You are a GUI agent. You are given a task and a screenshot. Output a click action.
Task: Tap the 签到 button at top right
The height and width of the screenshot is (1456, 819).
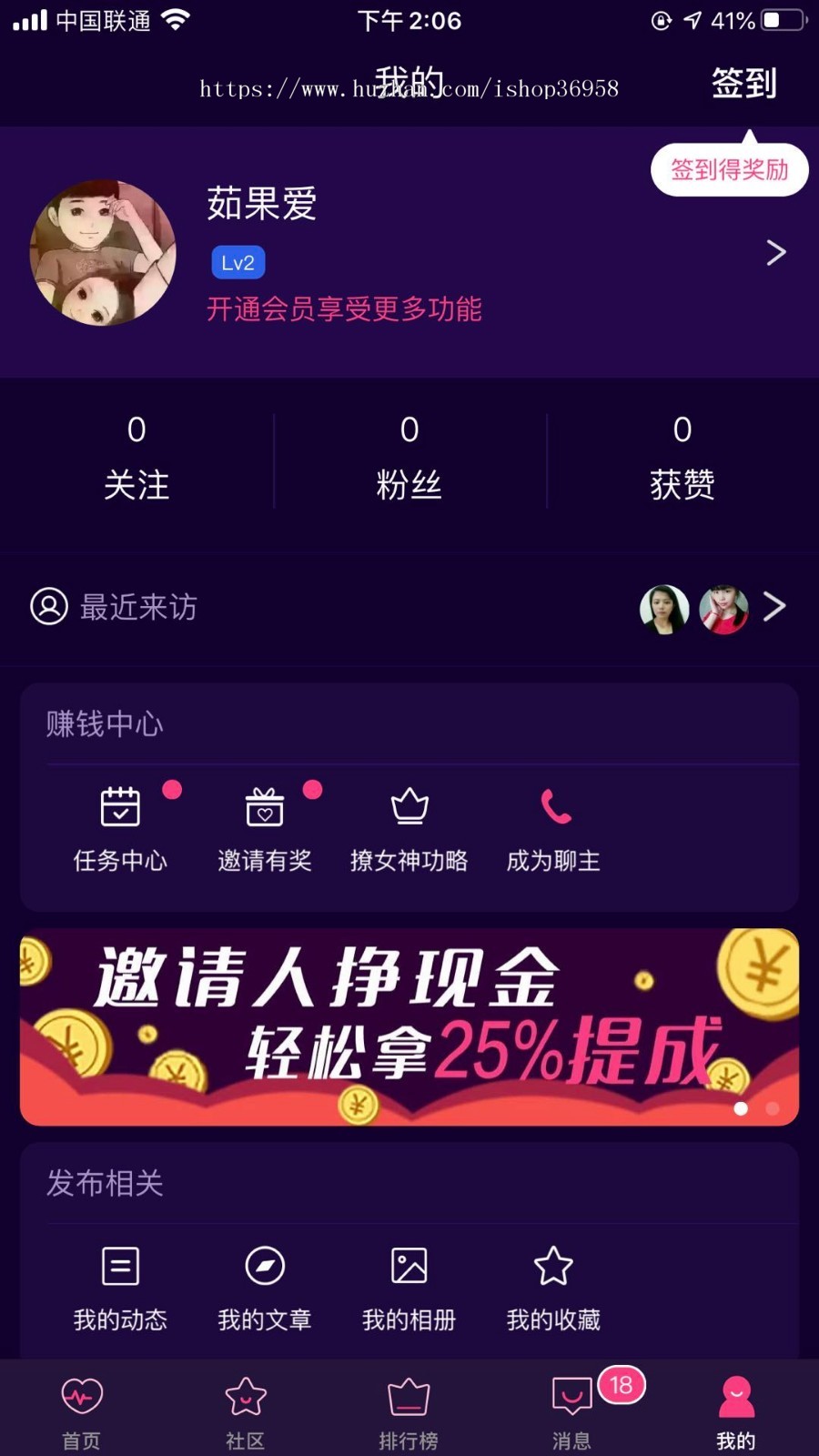pyautogui.click(x=743, y=84)
